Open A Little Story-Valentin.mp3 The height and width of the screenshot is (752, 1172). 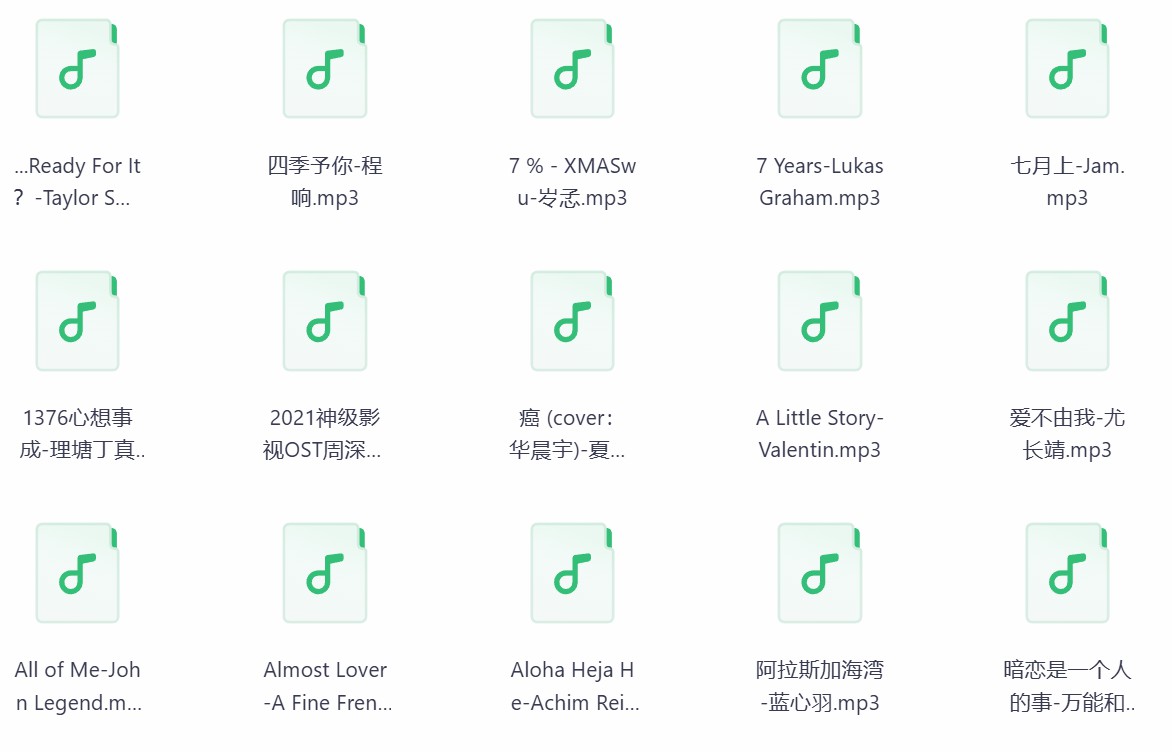click(x=820, y=321)
